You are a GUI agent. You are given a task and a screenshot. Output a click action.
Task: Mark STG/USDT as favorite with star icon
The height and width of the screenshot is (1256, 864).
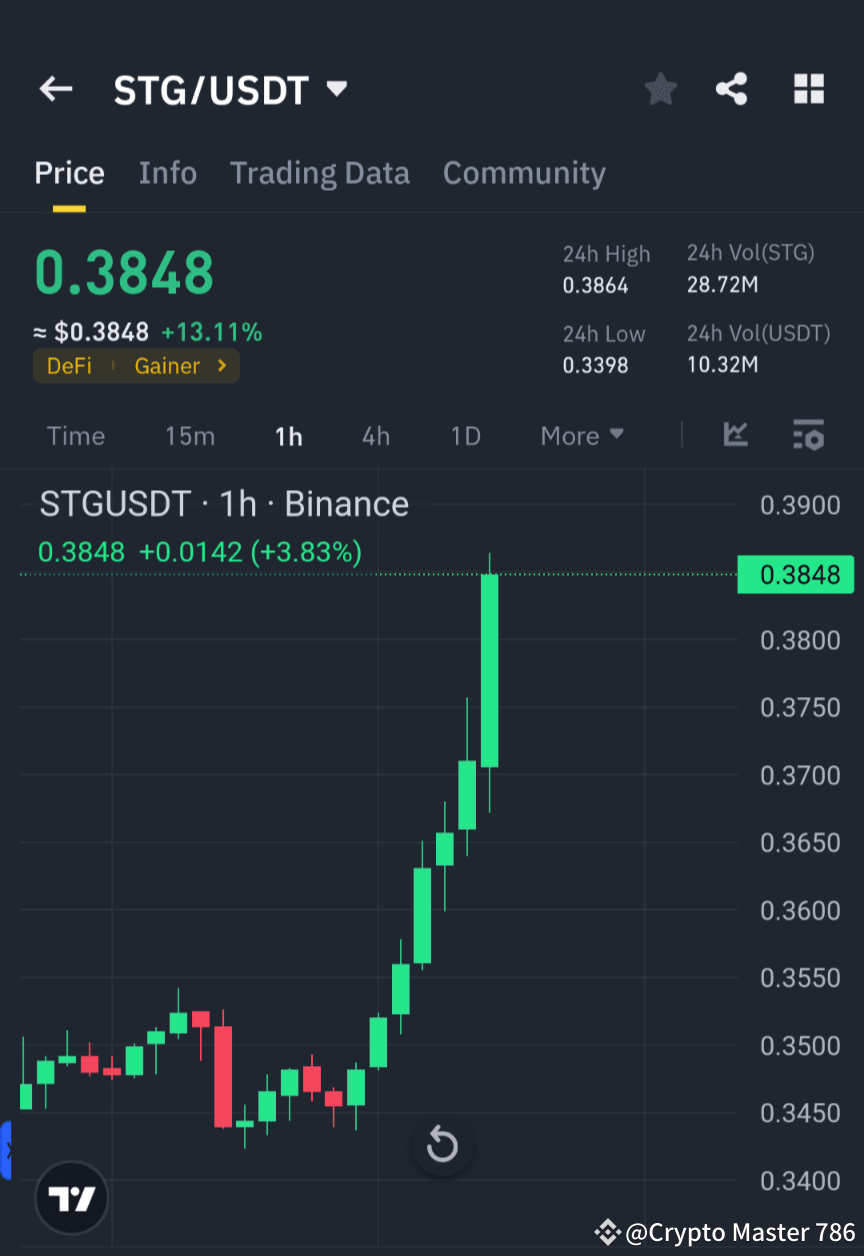point(660,89)
